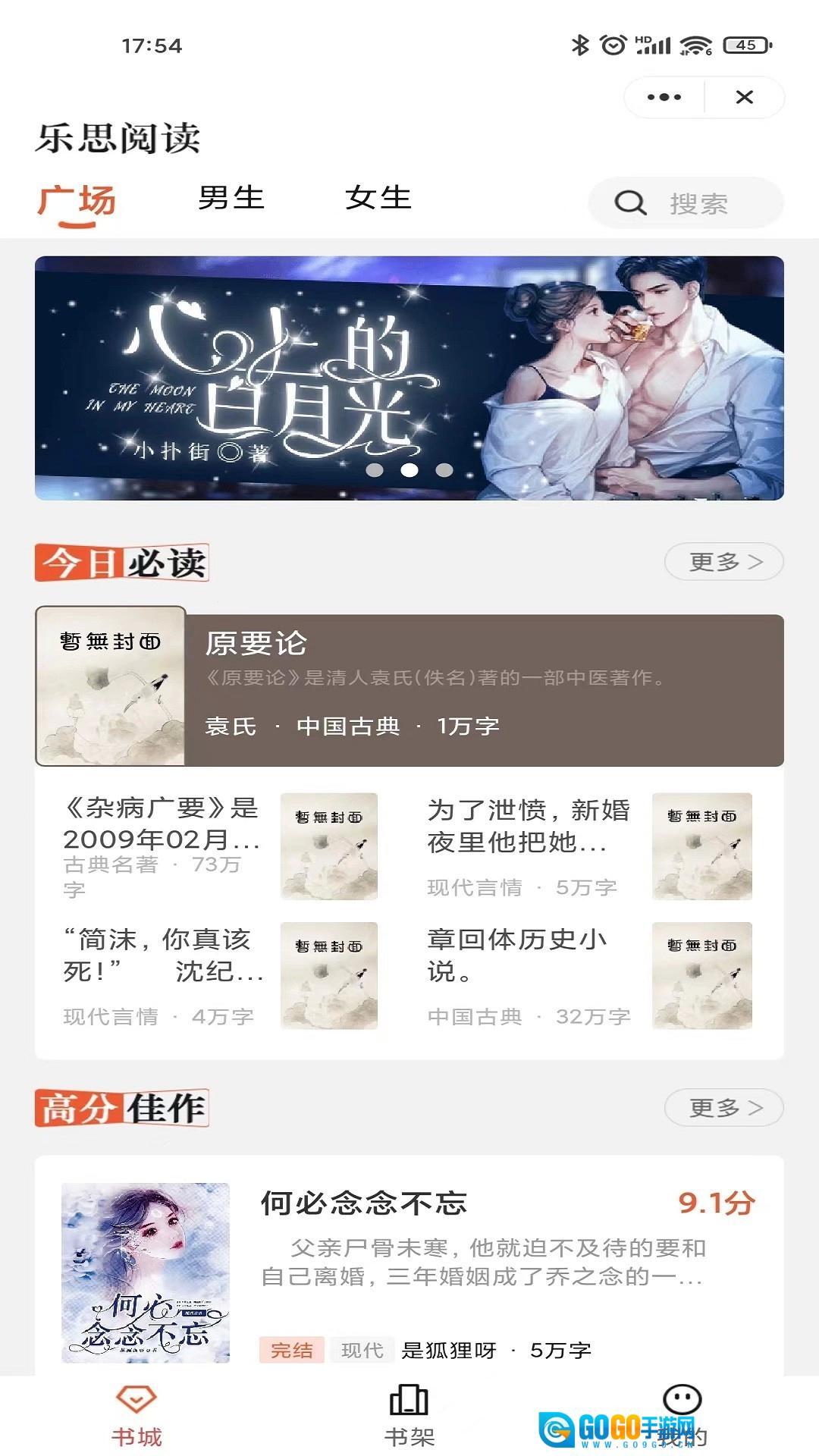The height and width of the screenshot is (1456, 819).
Task: Tap the search input field
Action: point(698,201)
